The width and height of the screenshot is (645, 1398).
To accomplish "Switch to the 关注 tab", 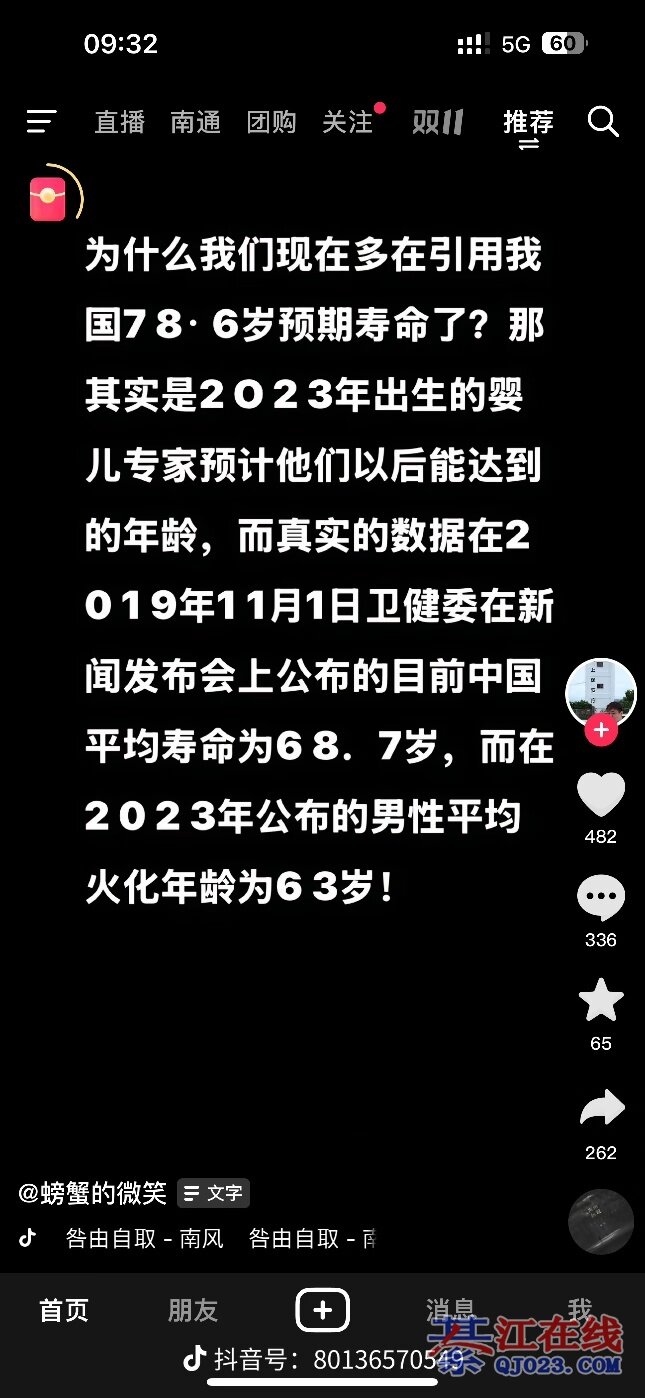I will click(x=347, y=122).
